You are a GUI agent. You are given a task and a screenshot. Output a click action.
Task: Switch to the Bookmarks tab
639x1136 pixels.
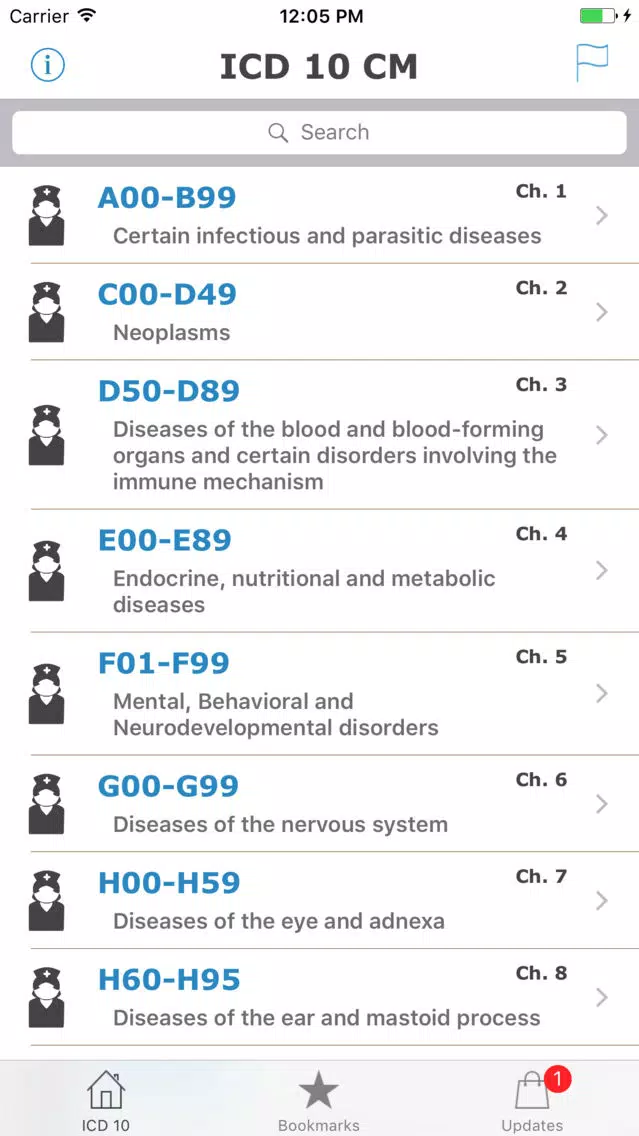click(319, 1100)
